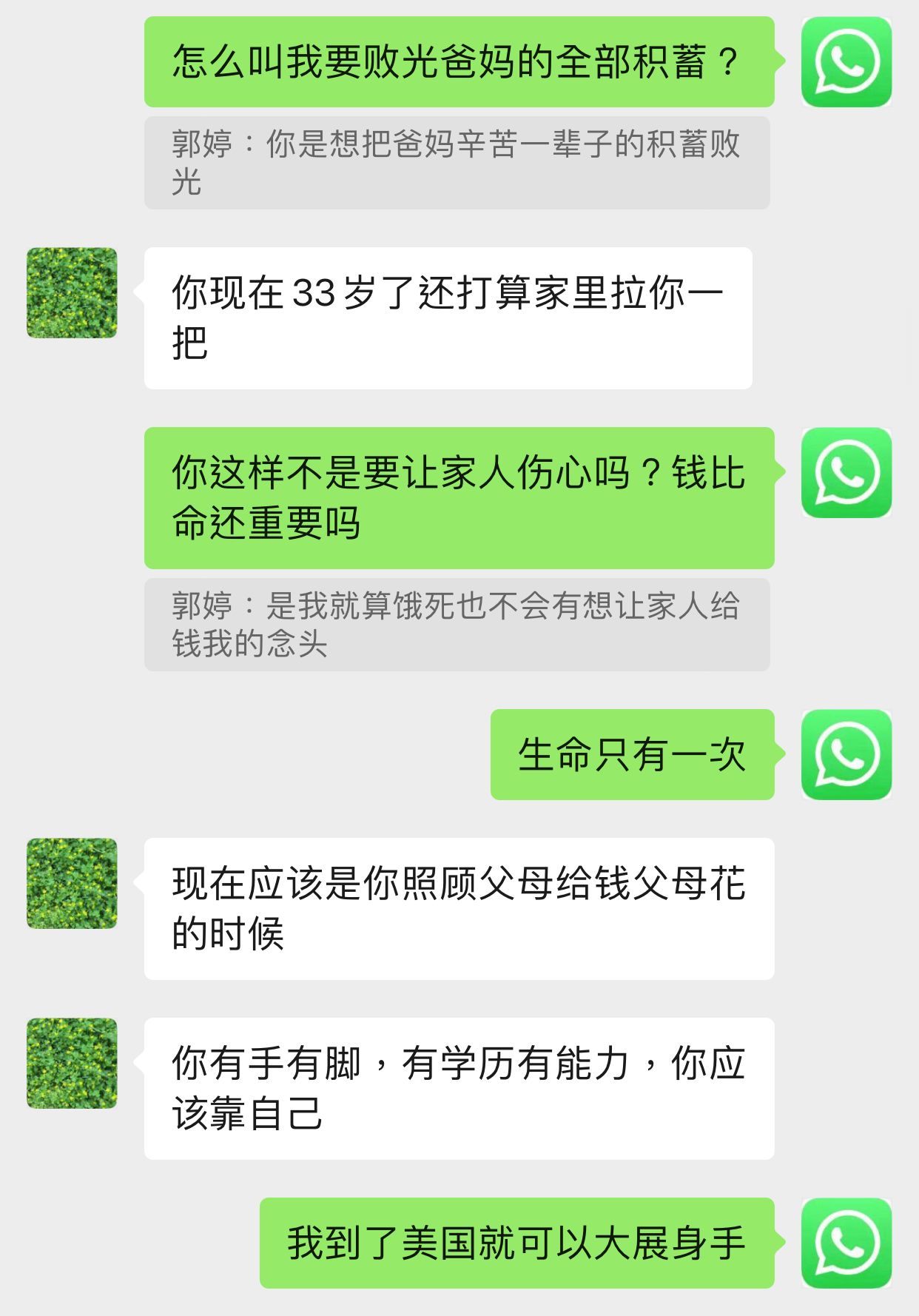
Task: Tap own avatar beside '我到了美国就可以大展身手'
Action: pos(846,1243)
